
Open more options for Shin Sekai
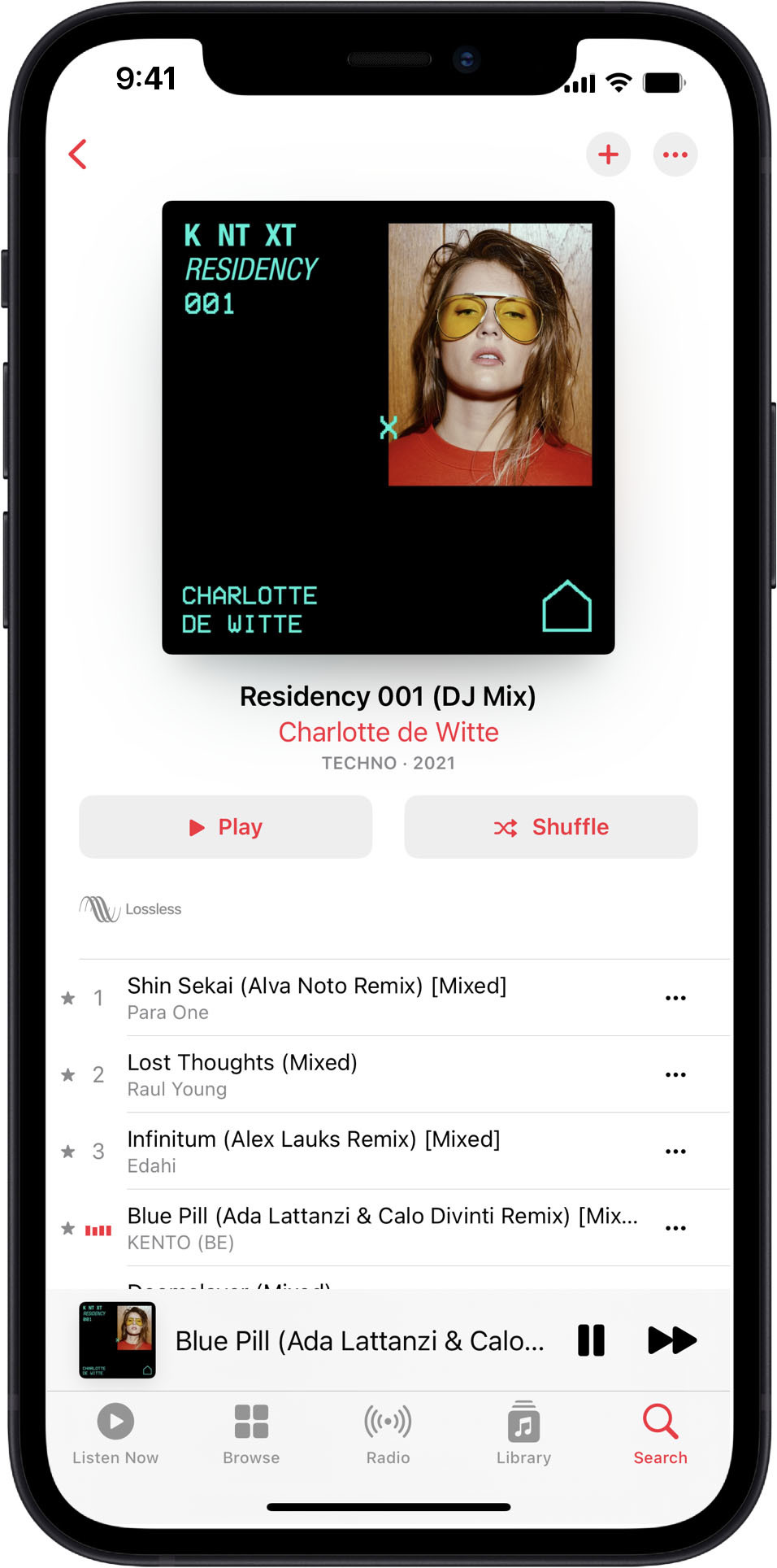[x=675, y=998]
